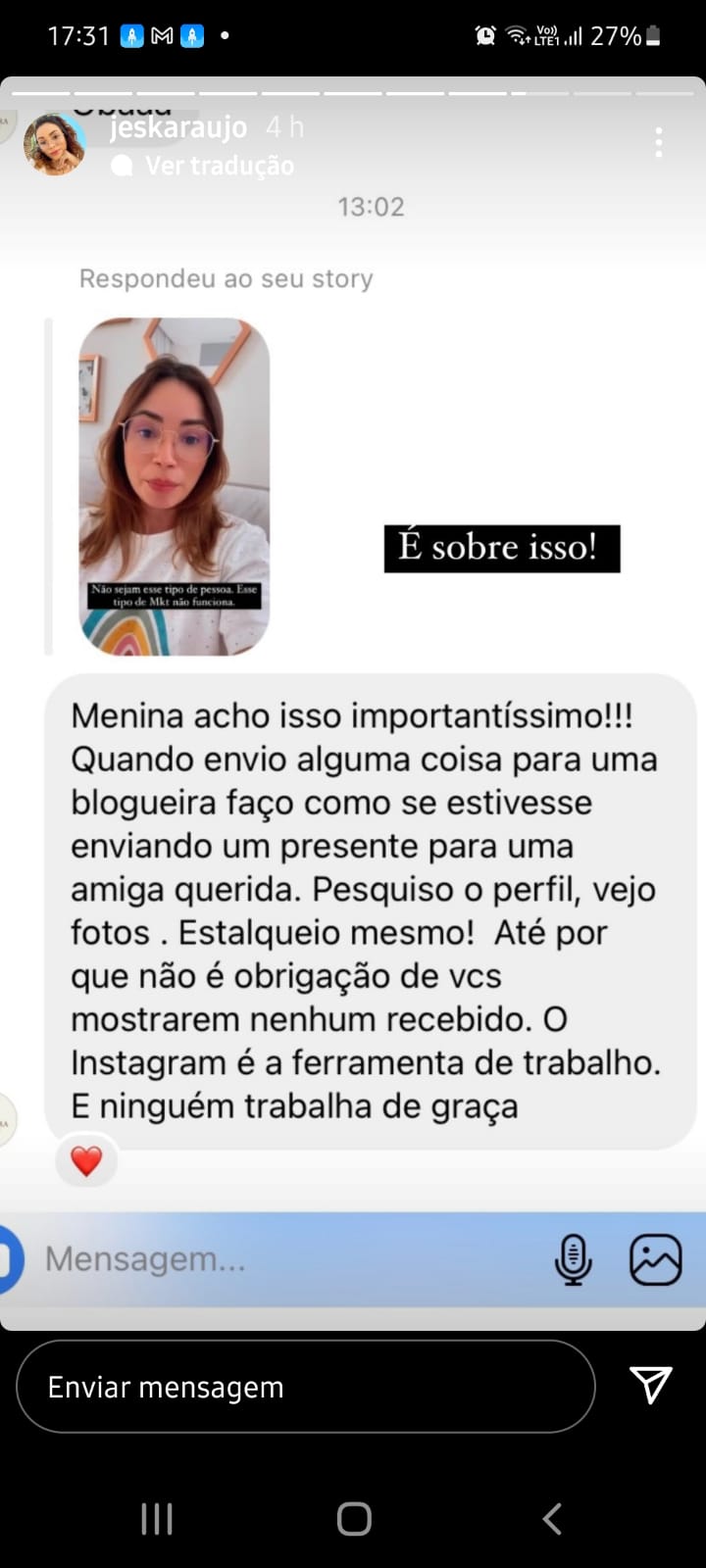Tap Ver tradução to translate
This screenshot has width=706, height=1568.
pos(219,166)
